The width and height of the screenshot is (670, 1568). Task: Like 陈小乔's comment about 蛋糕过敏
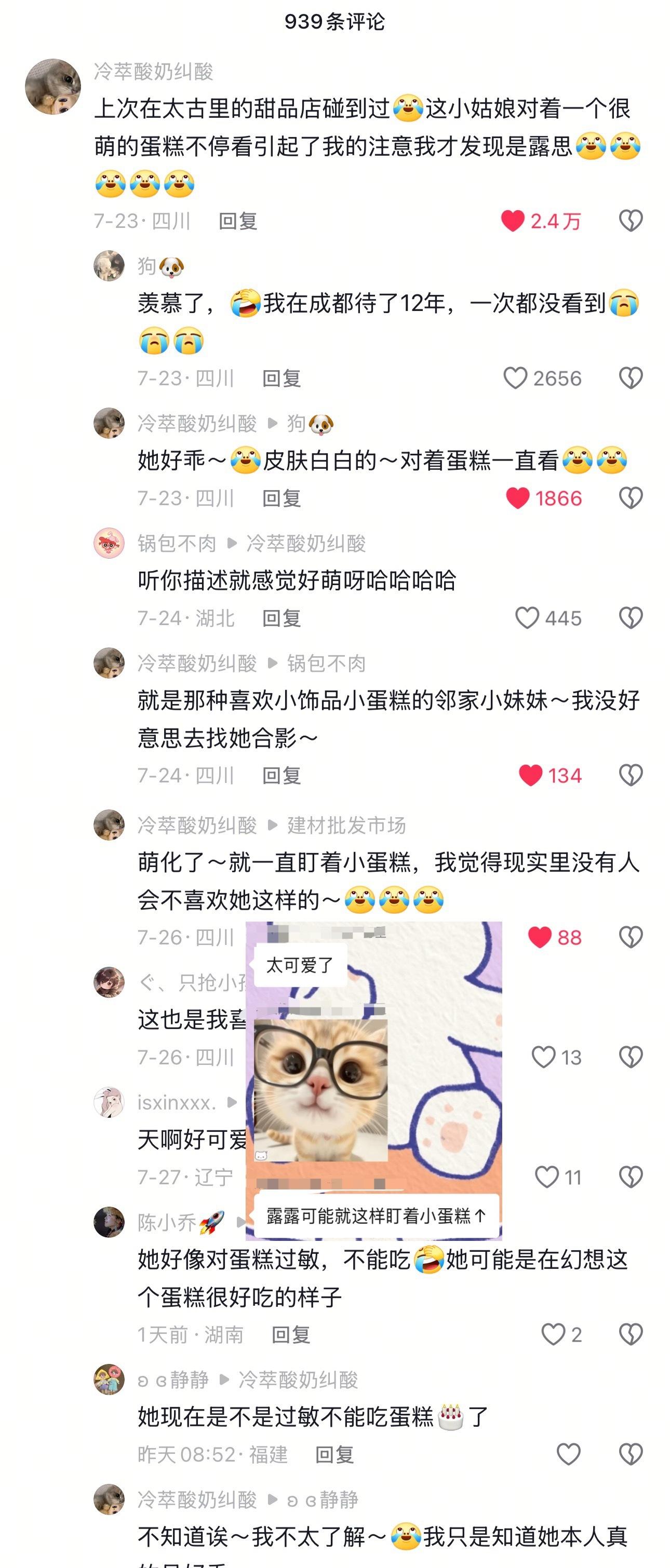553,1334
